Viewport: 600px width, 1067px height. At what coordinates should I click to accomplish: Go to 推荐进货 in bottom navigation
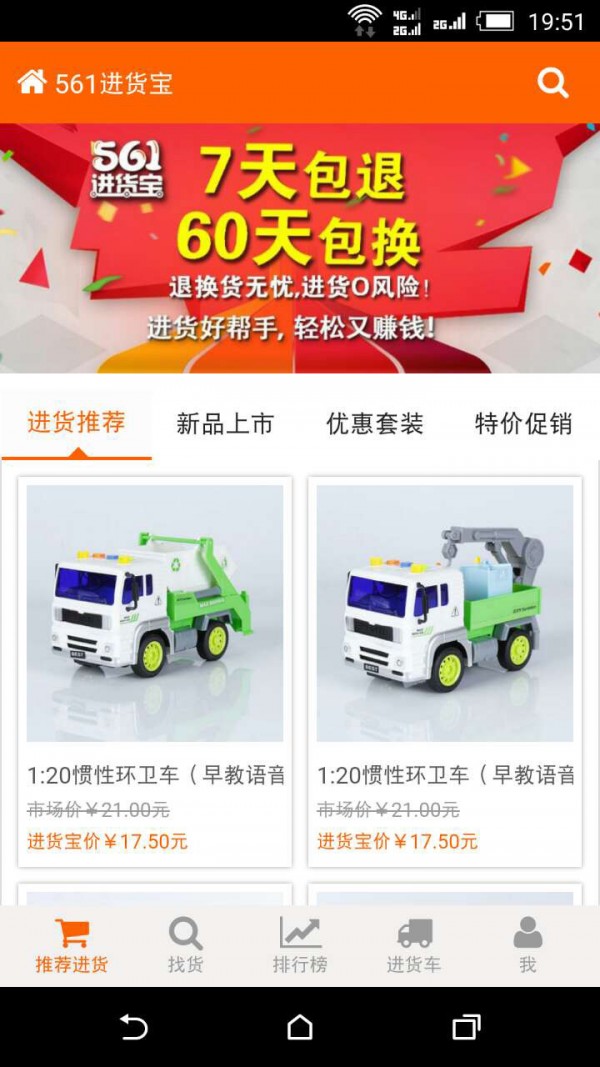(72, 945)
